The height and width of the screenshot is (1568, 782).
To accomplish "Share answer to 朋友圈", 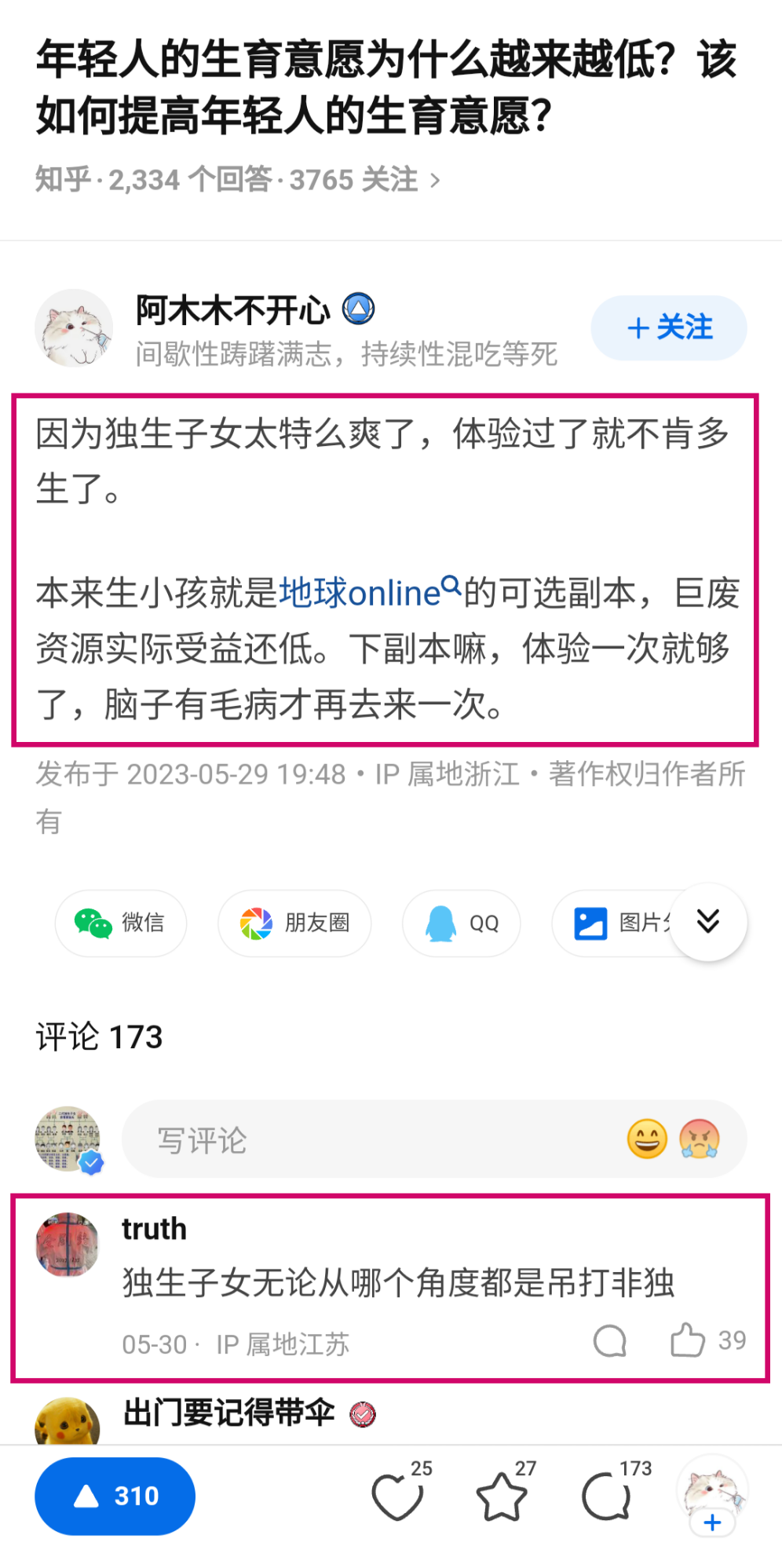I will pos(294,923).
